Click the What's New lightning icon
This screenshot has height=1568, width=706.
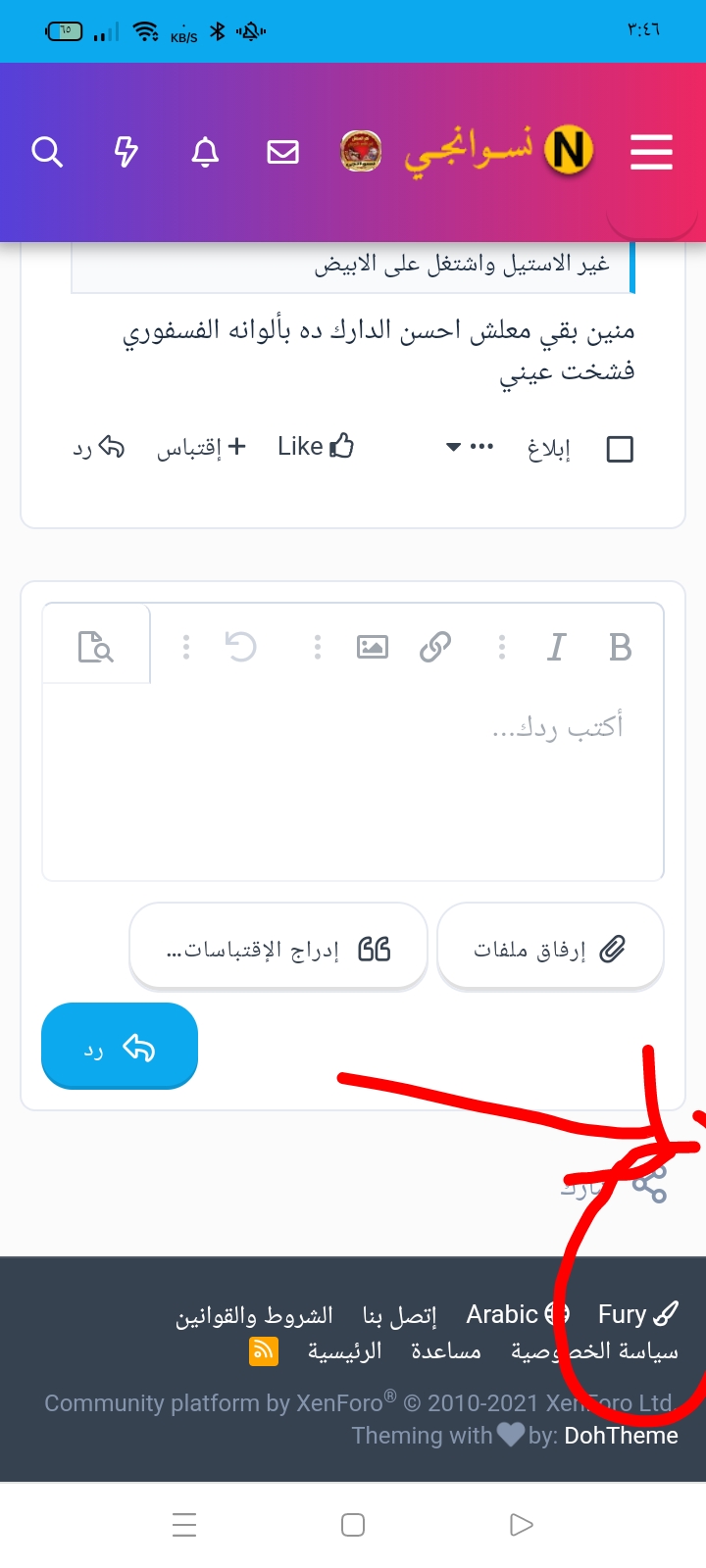(x=126, y=152)
